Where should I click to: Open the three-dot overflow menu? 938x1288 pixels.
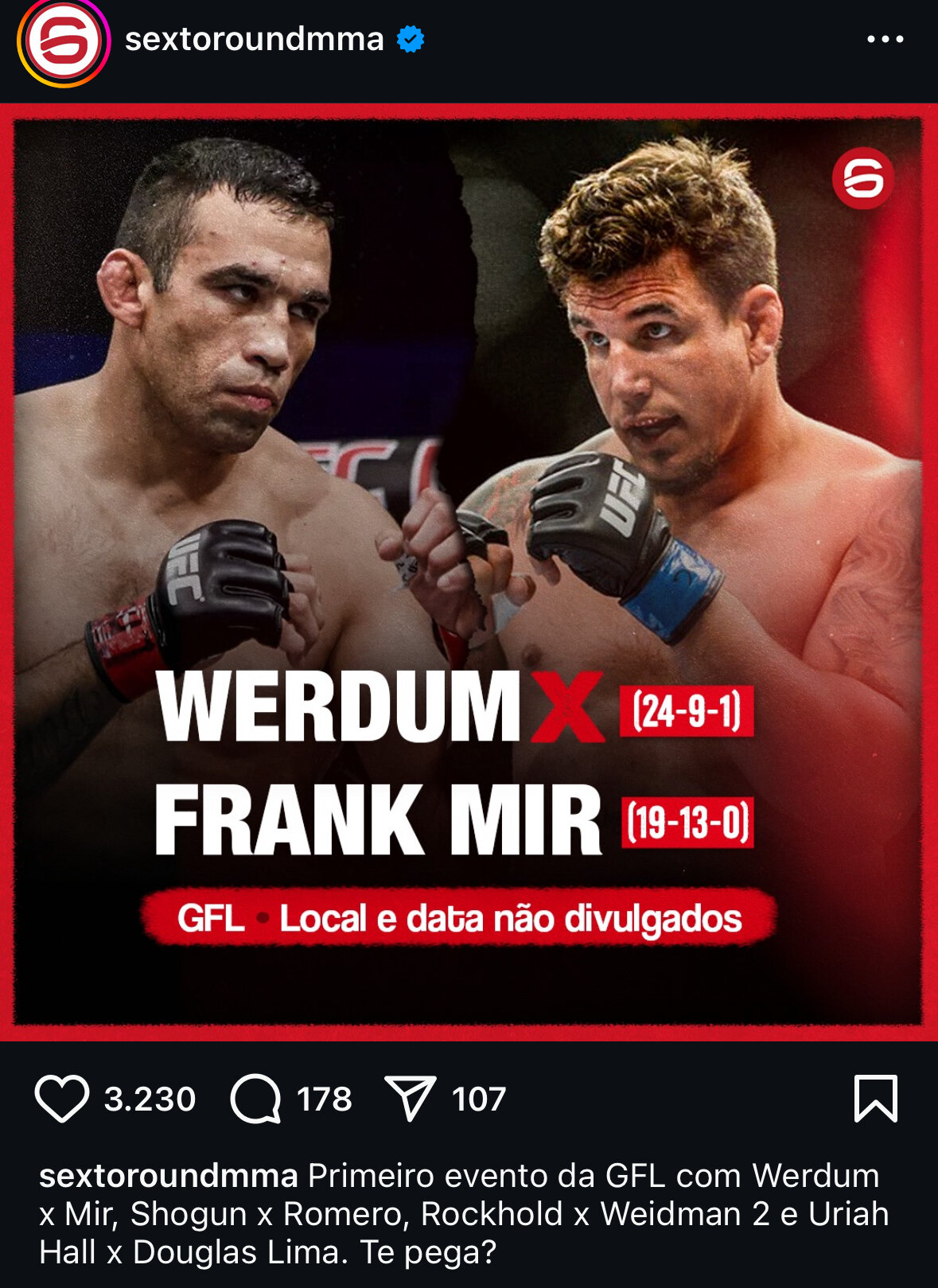click(885, 40)
